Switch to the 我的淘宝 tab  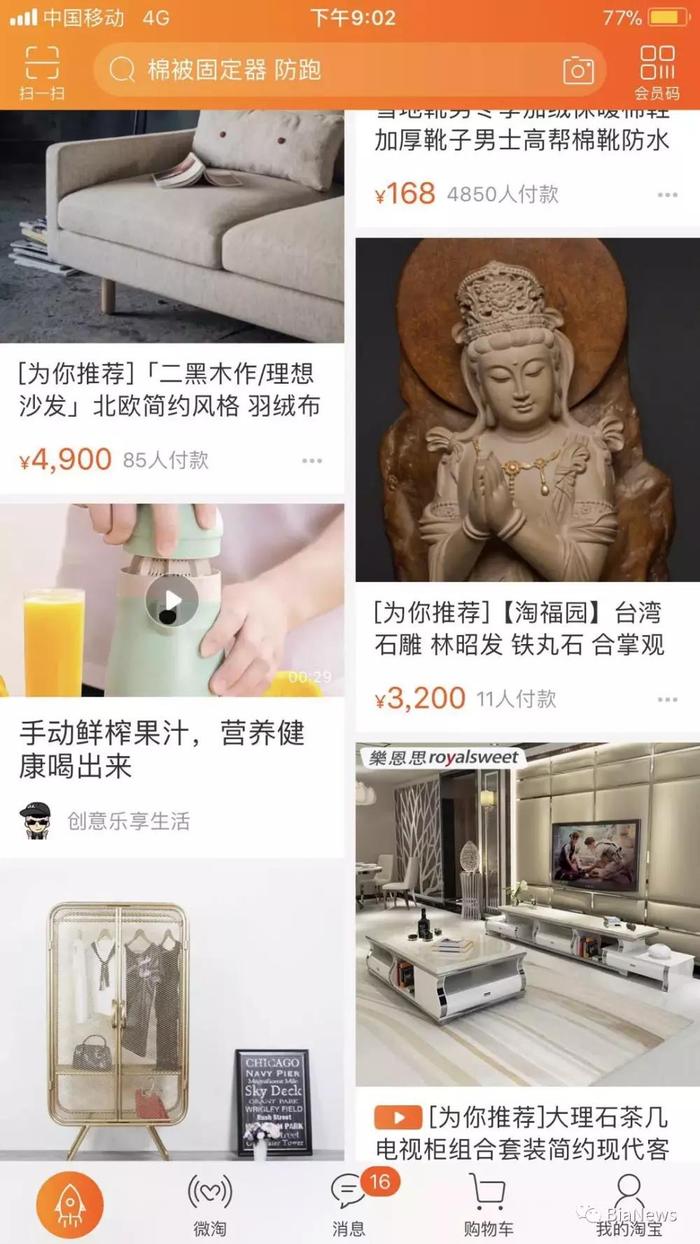(x=629, y=1204)
